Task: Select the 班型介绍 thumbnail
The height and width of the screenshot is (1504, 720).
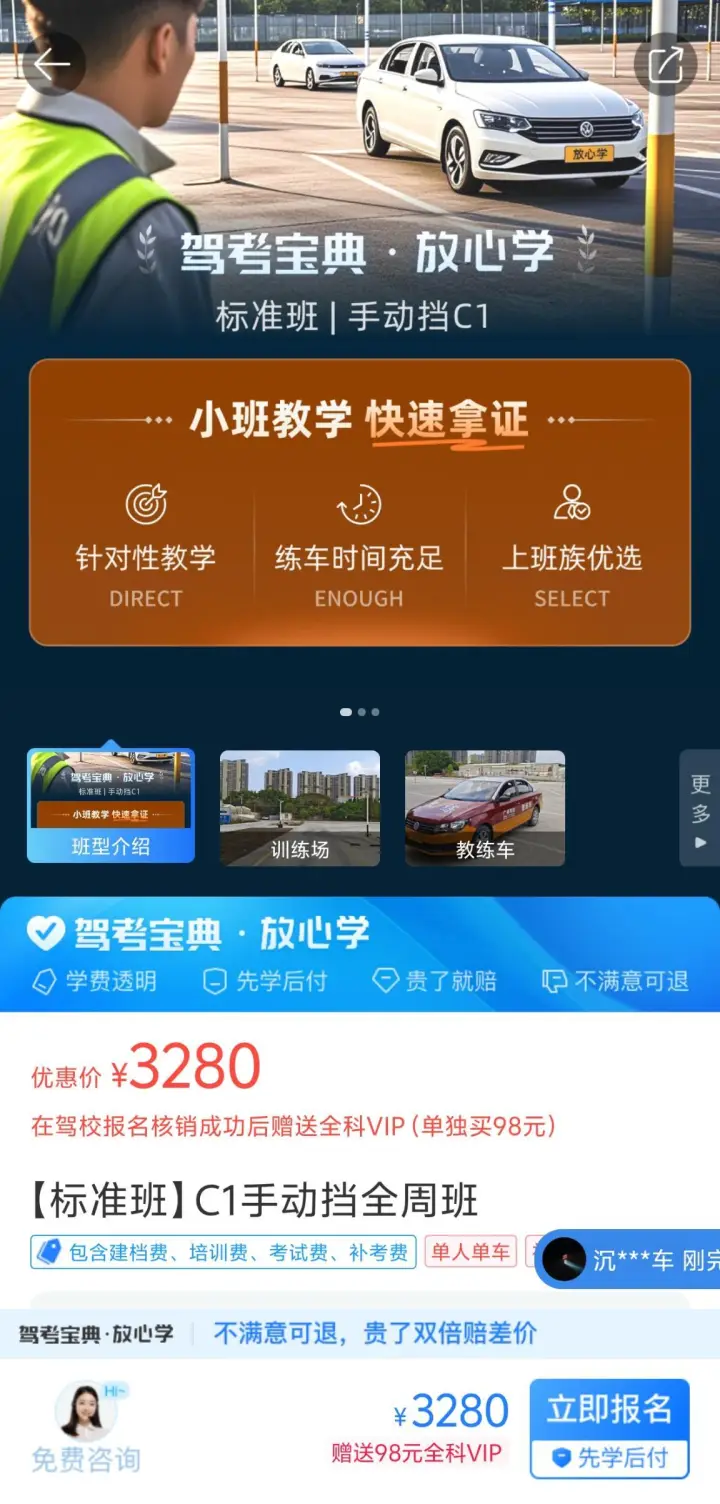Action: point(111,806)
